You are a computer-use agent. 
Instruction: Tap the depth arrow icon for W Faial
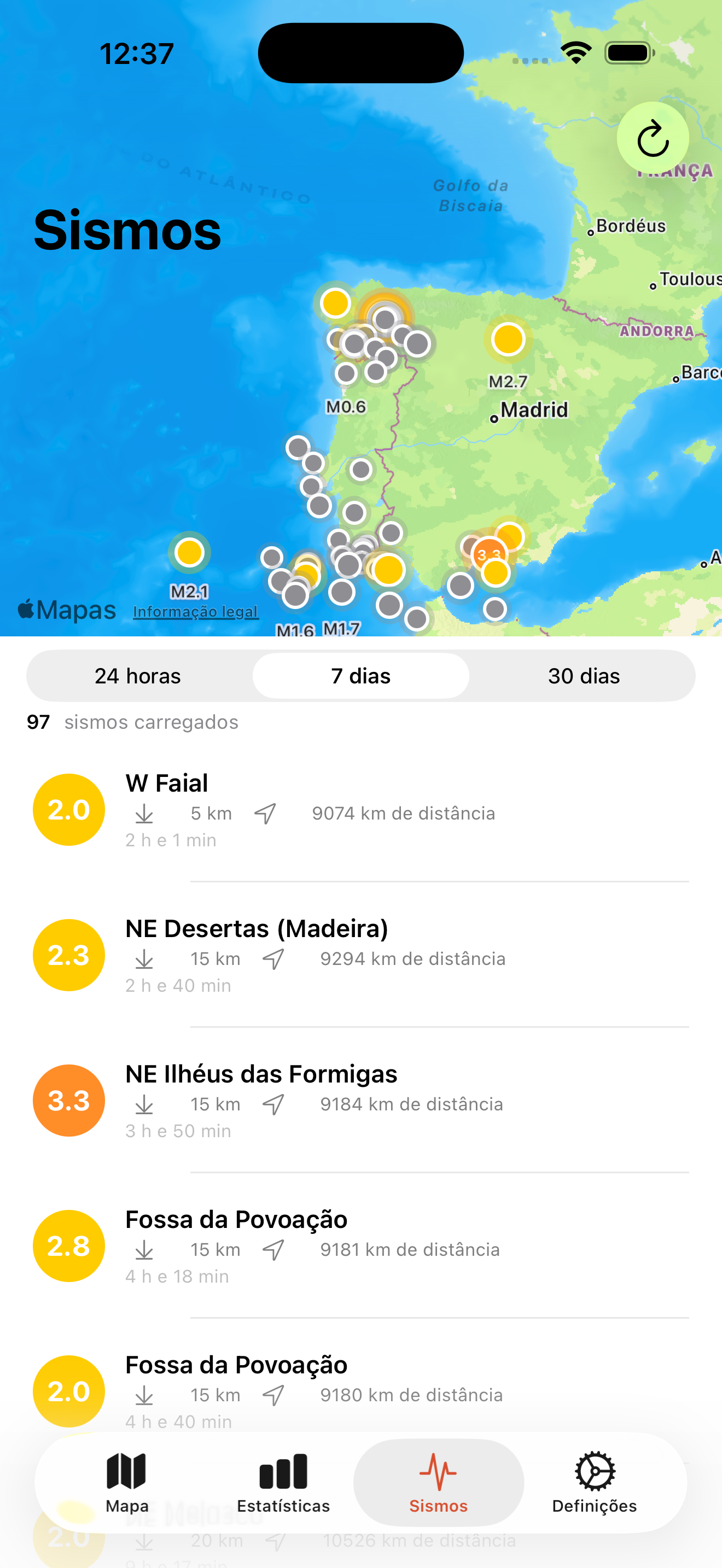(144, 814)
